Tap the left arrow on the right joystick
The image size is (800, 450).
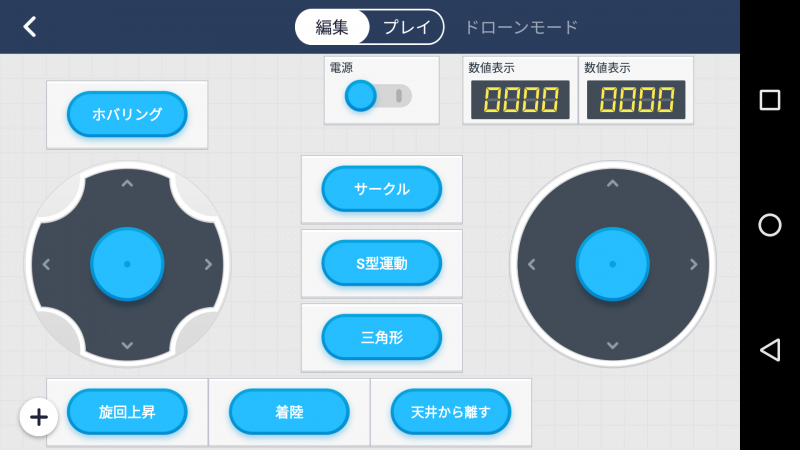coord(531,264)
